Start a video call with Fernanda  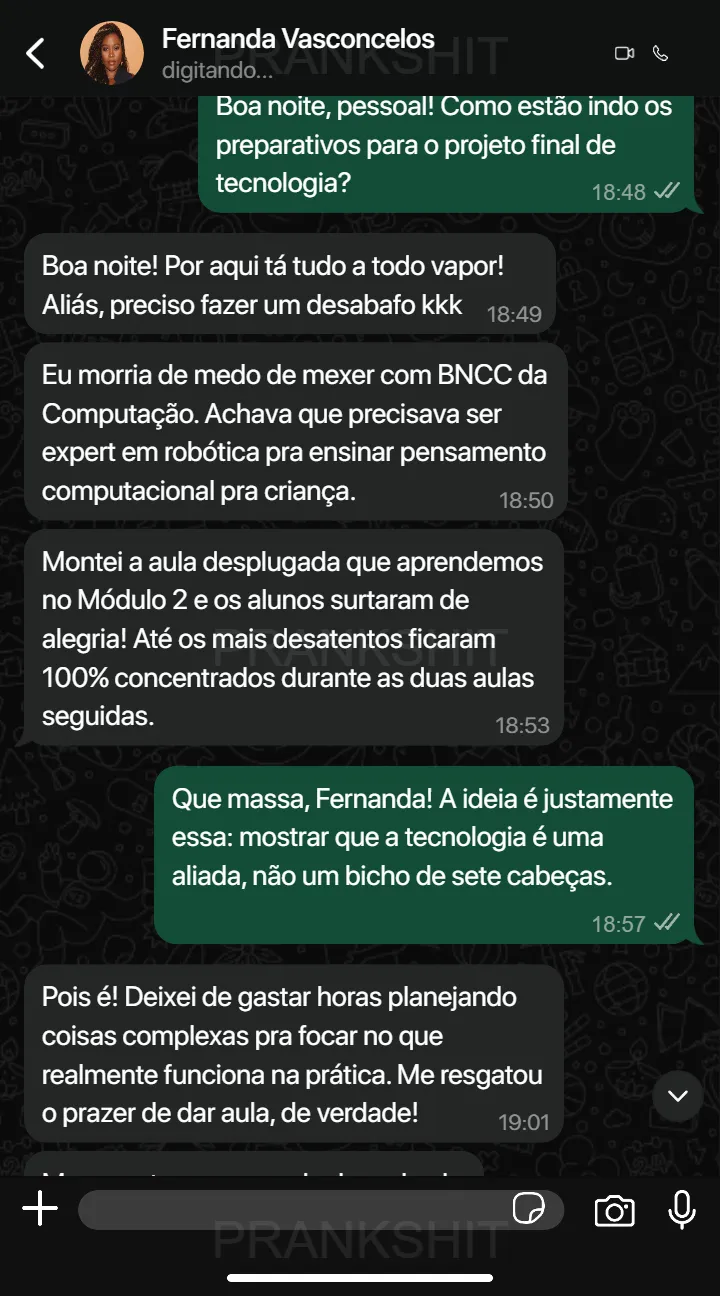pos(624,53)
